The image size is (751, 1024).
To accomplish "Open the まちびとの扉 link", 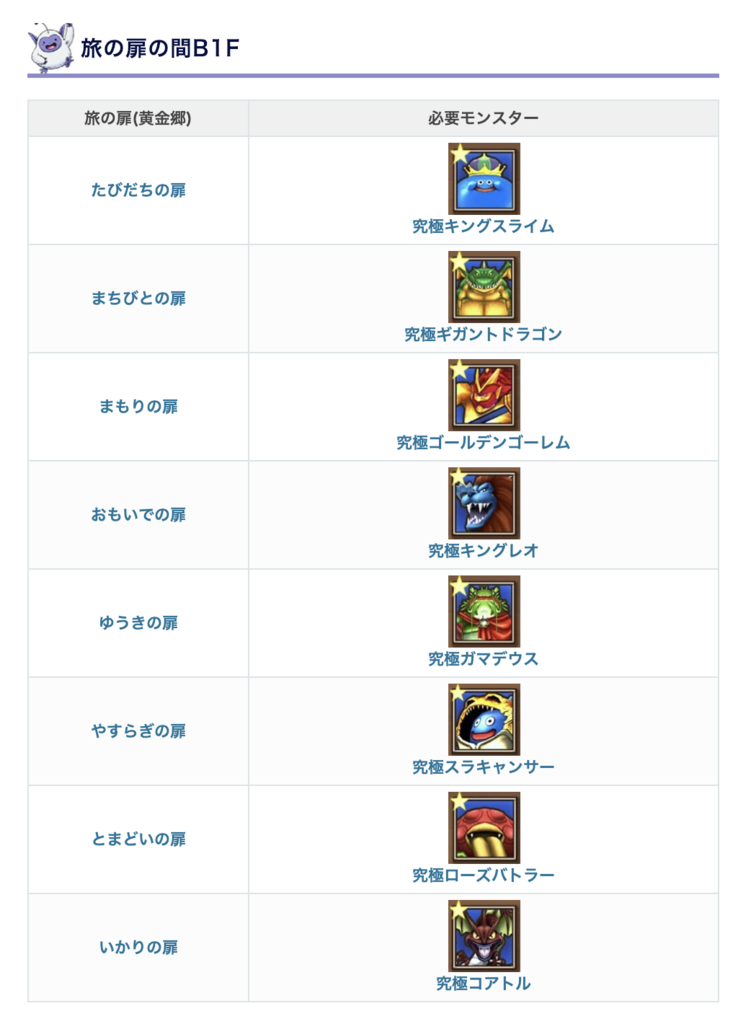I will tap(136, 297).
